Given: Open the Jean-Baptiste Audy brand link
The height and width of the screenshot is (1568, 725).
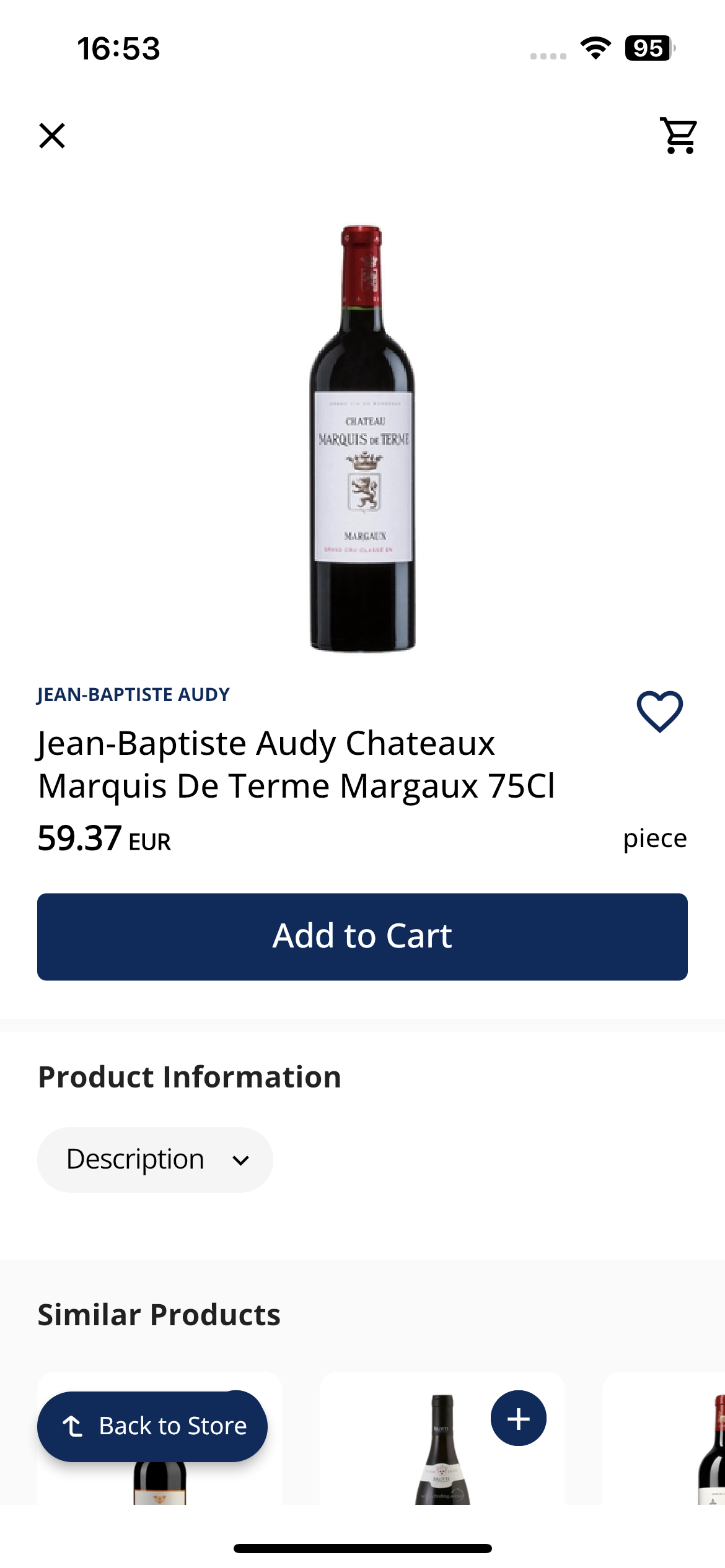Looking at the screenshot, I should (x=133, y=694).
